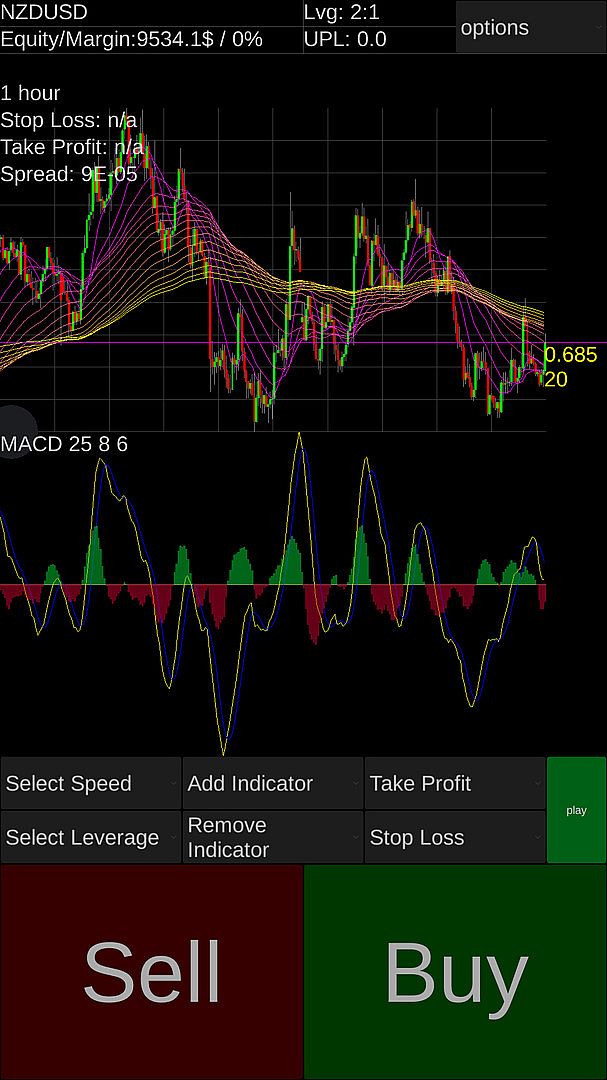Choose Remove Indicator
The image size is (607, 1080).
273,838
